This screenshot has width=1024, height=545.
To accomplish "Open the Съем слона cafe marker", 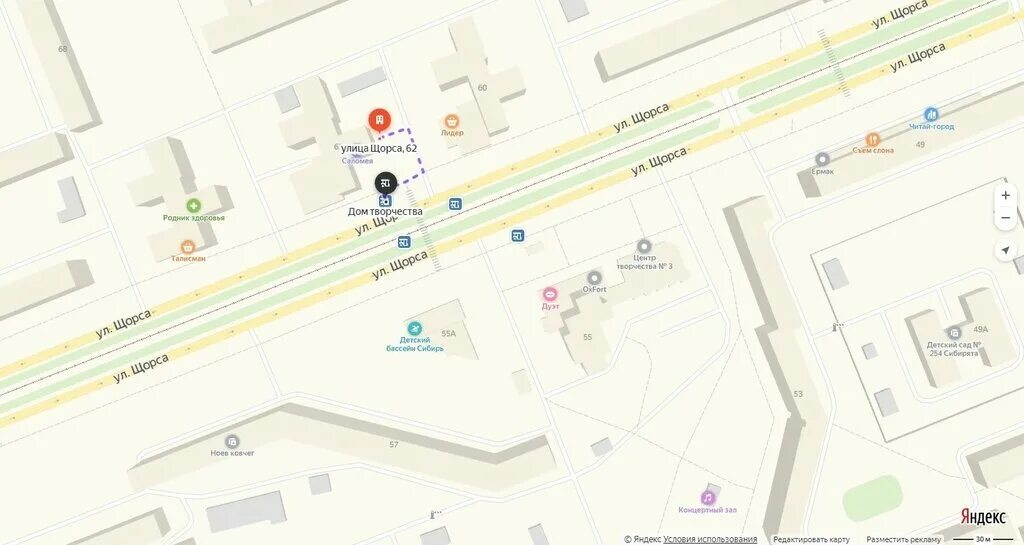I will click(872, 140).
